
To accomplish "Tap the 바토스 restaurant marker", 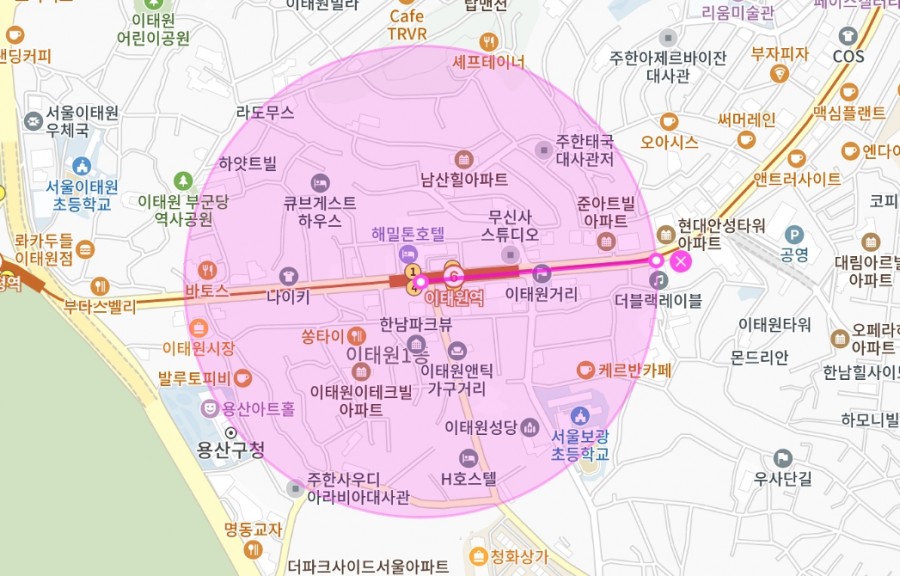I will pos(207,270).
